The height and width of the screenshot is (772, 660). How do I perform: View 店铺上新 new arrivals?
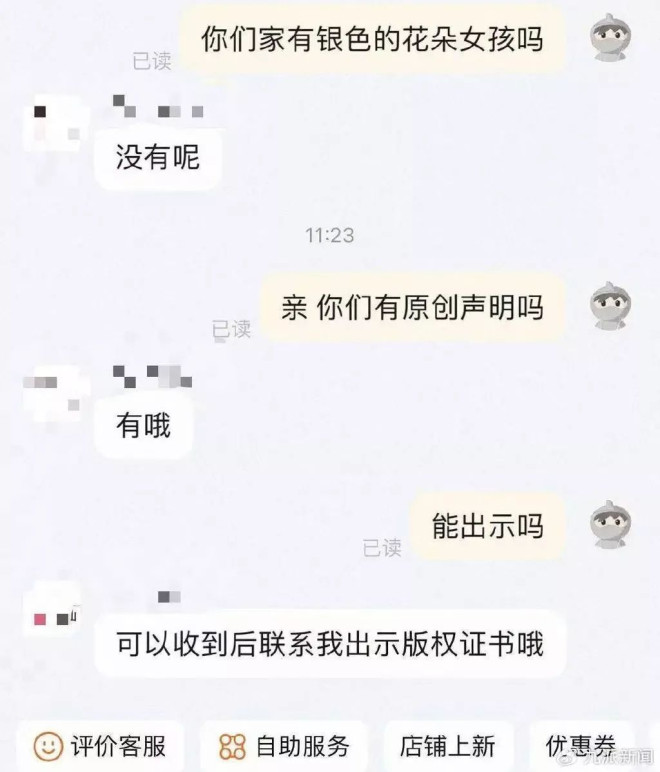click(448, 746)
